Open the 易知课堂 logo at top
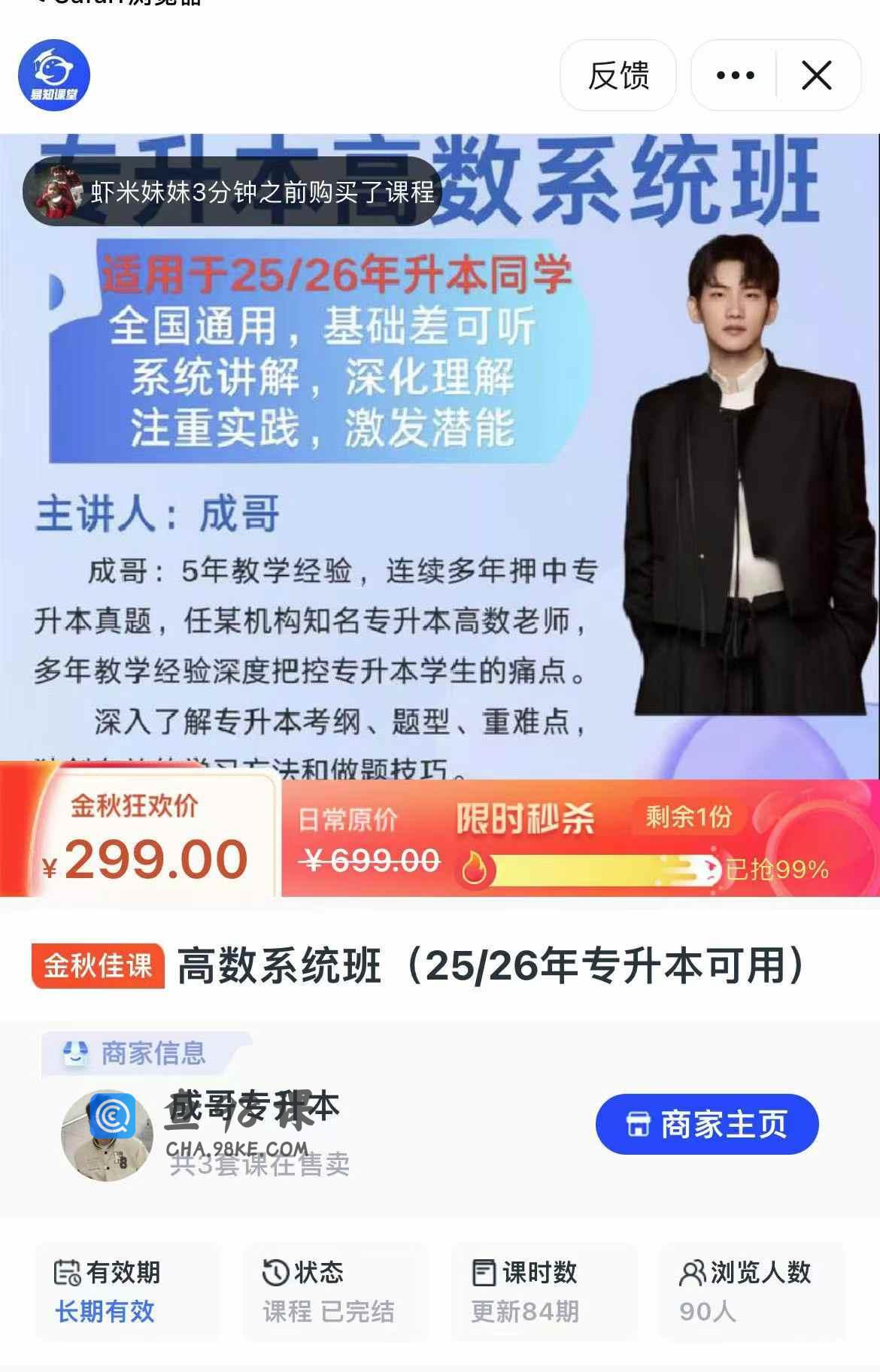880x1372 pixels. [54, 75]
